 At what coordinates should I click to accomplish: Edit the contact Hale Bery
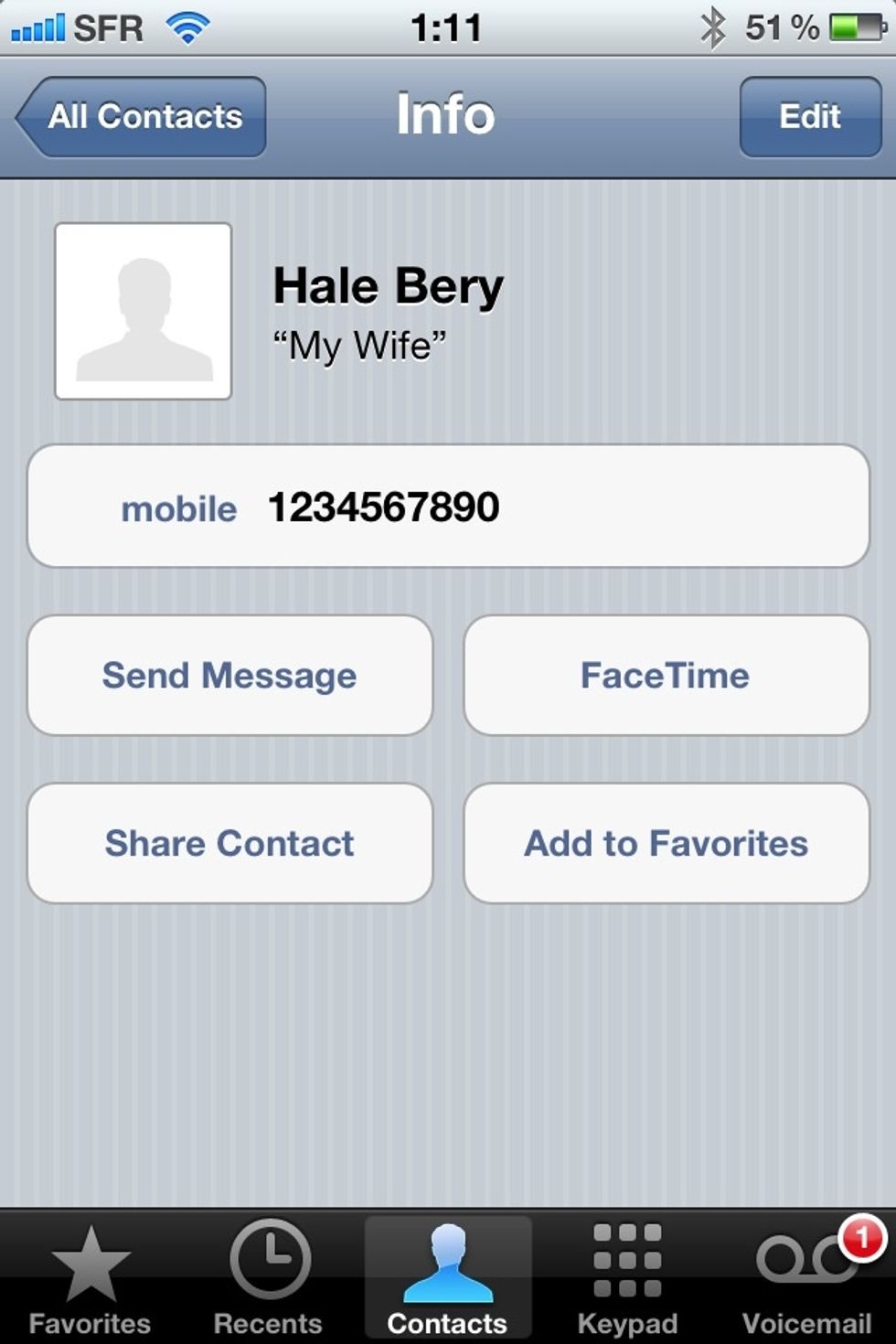coord(809,117)
